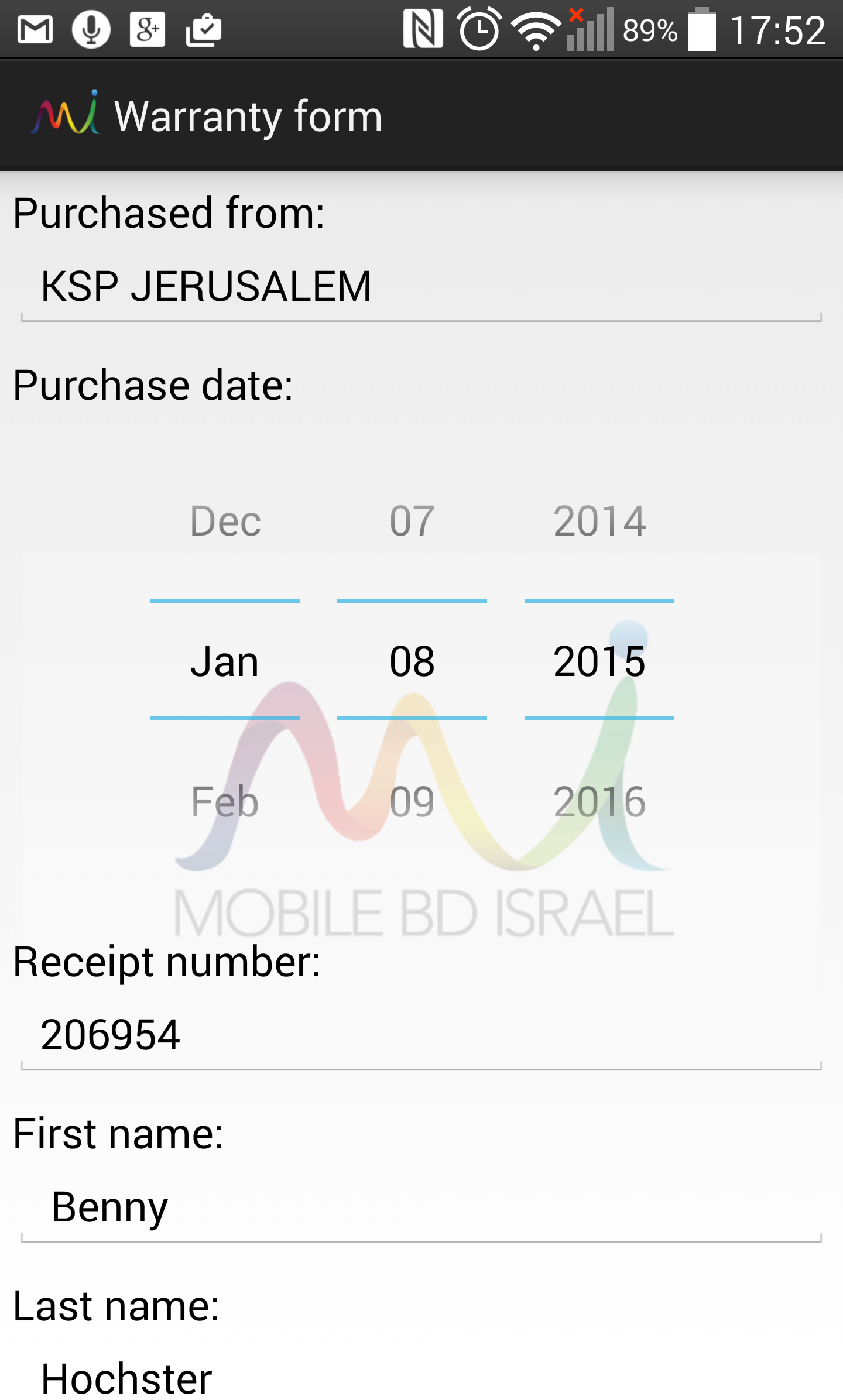Edit the Purchased from field
The height and width of the screenshot is (1400, 843).
(x=420, y=287)
